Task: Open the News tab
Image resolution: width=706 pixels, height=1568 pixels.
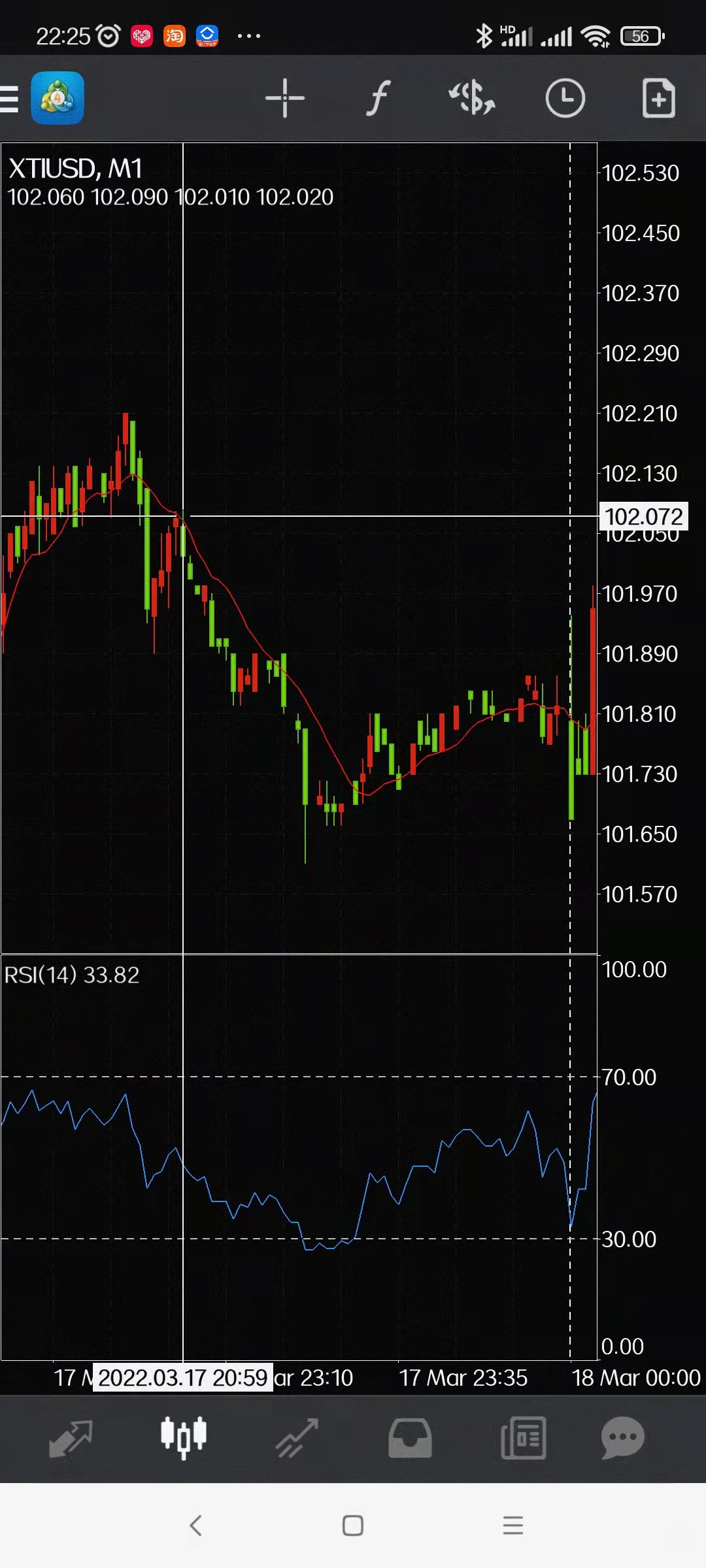Action: click(523, 1439)
